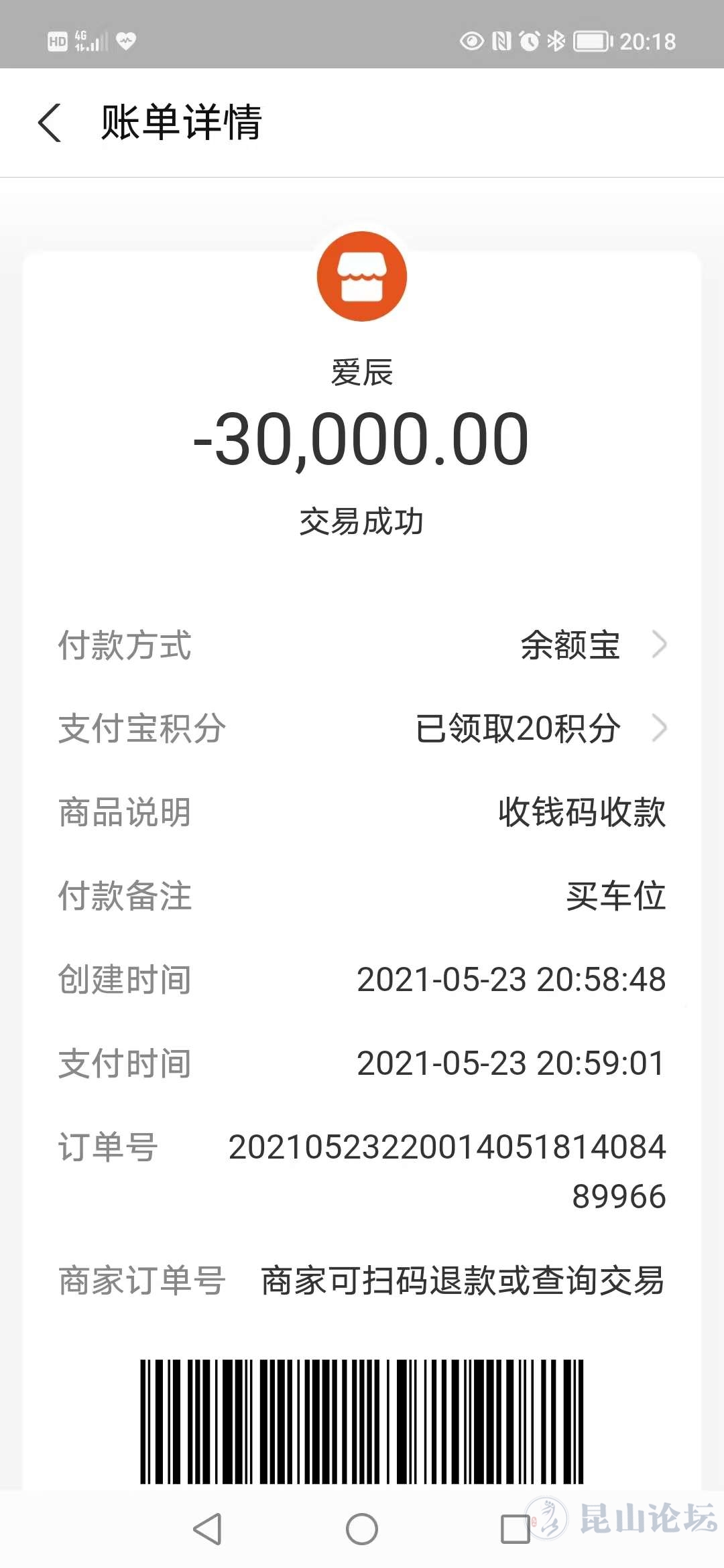Viewport: 724px width, 1568px height.
Task: Go back from the 账单详情 page
Action: (50, 123)
